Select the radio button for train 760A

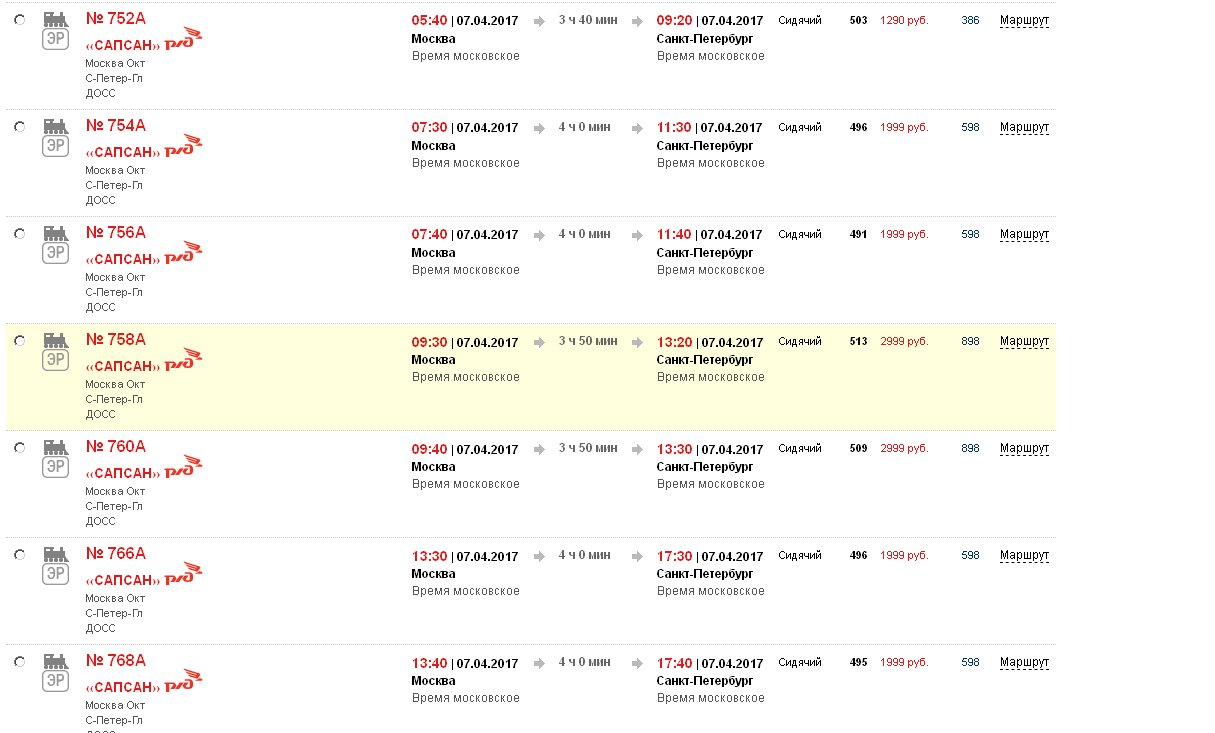(20, 448)
